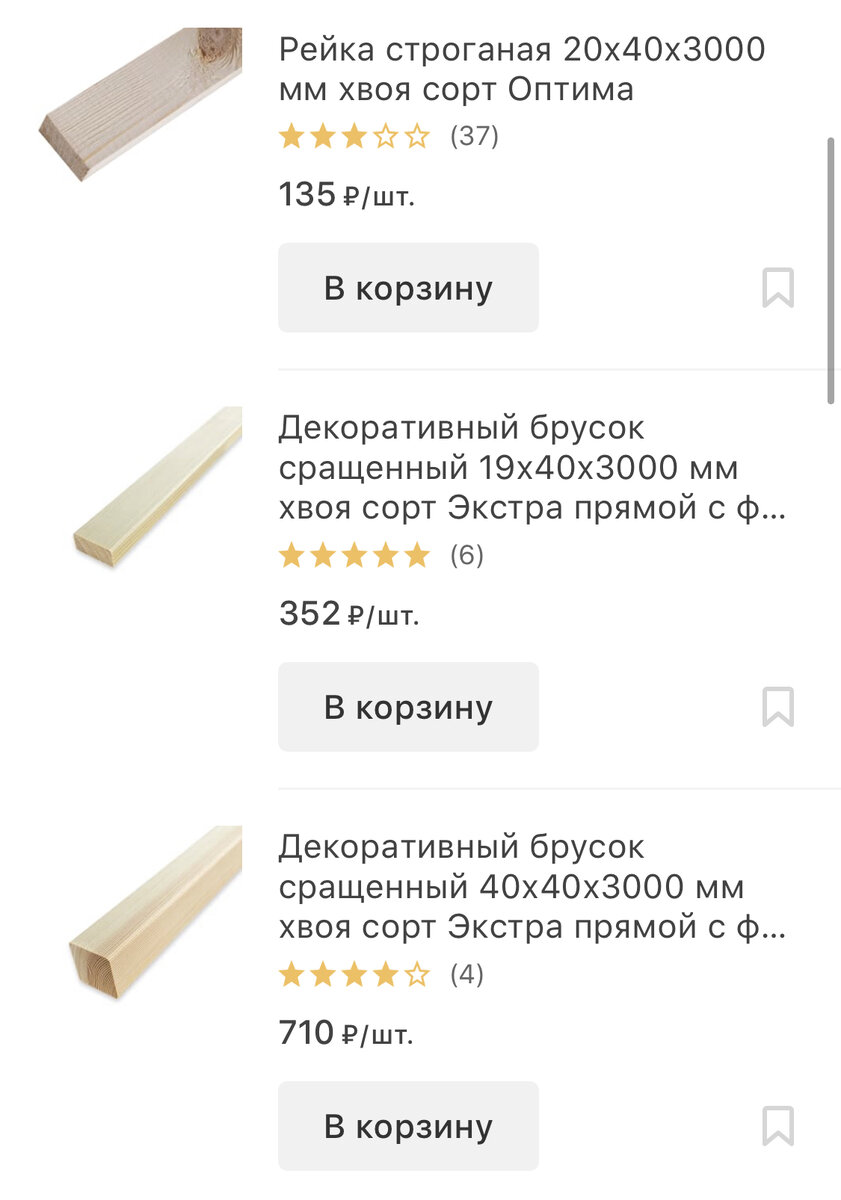Open the Рейка строганая 20х40х3000 product title
Screen dimensions: 841x1200
pyautogui.click(x=520, y=69)
